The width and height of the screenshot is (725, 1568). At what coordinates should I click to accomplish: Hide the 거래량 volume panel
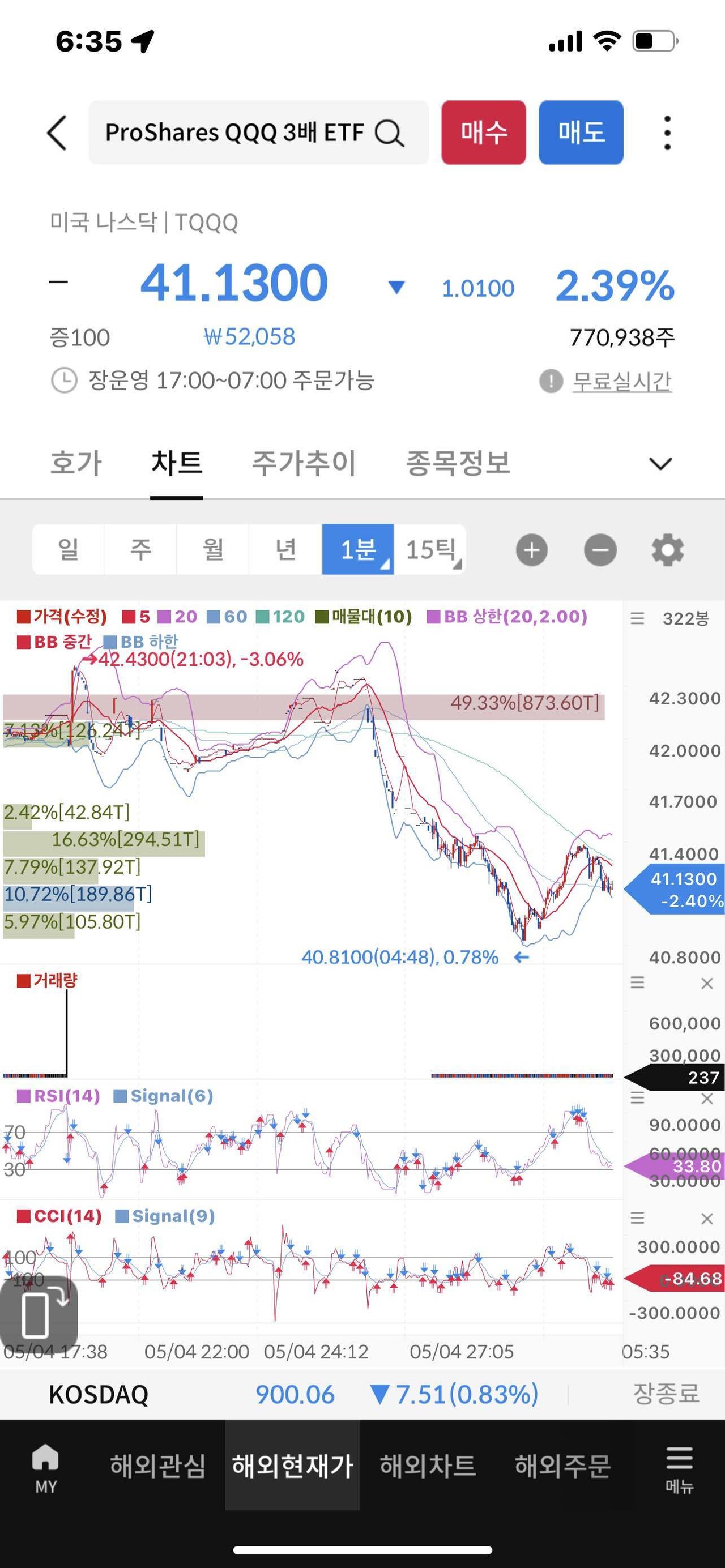click(x=706, y=984)
